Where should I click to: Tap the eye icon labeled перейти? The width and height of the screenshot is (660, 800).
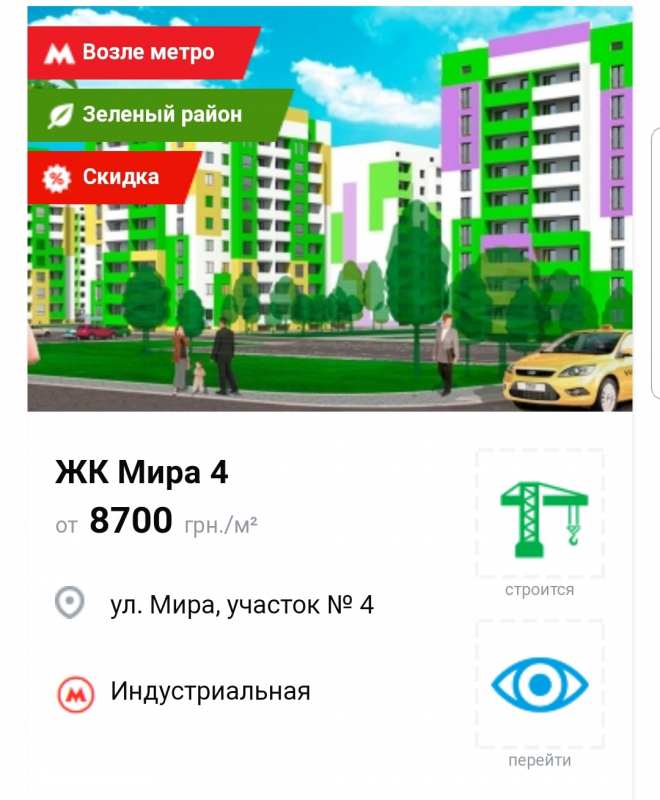(540, 685)
